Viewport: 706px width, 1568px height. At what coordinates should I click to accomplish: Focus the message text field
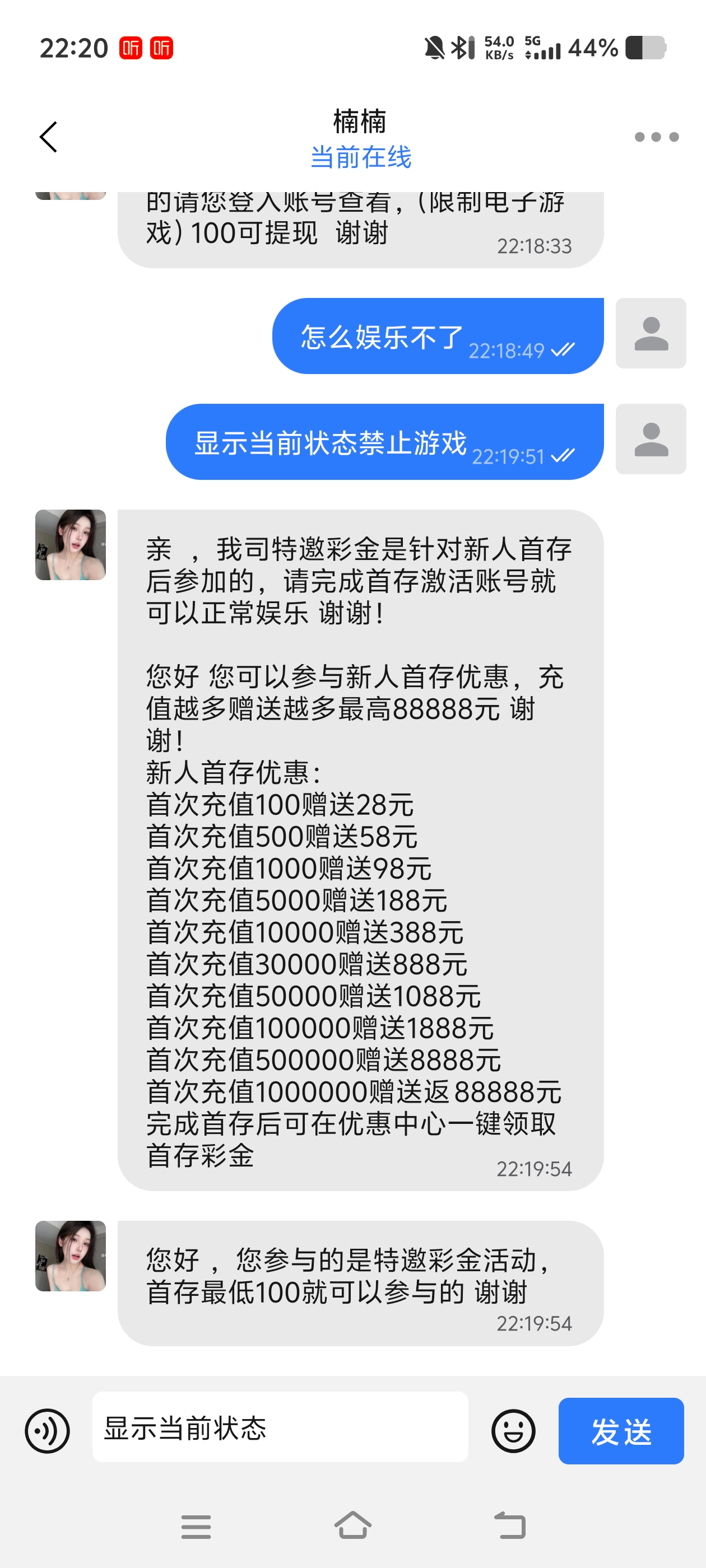click(280, 1427)
